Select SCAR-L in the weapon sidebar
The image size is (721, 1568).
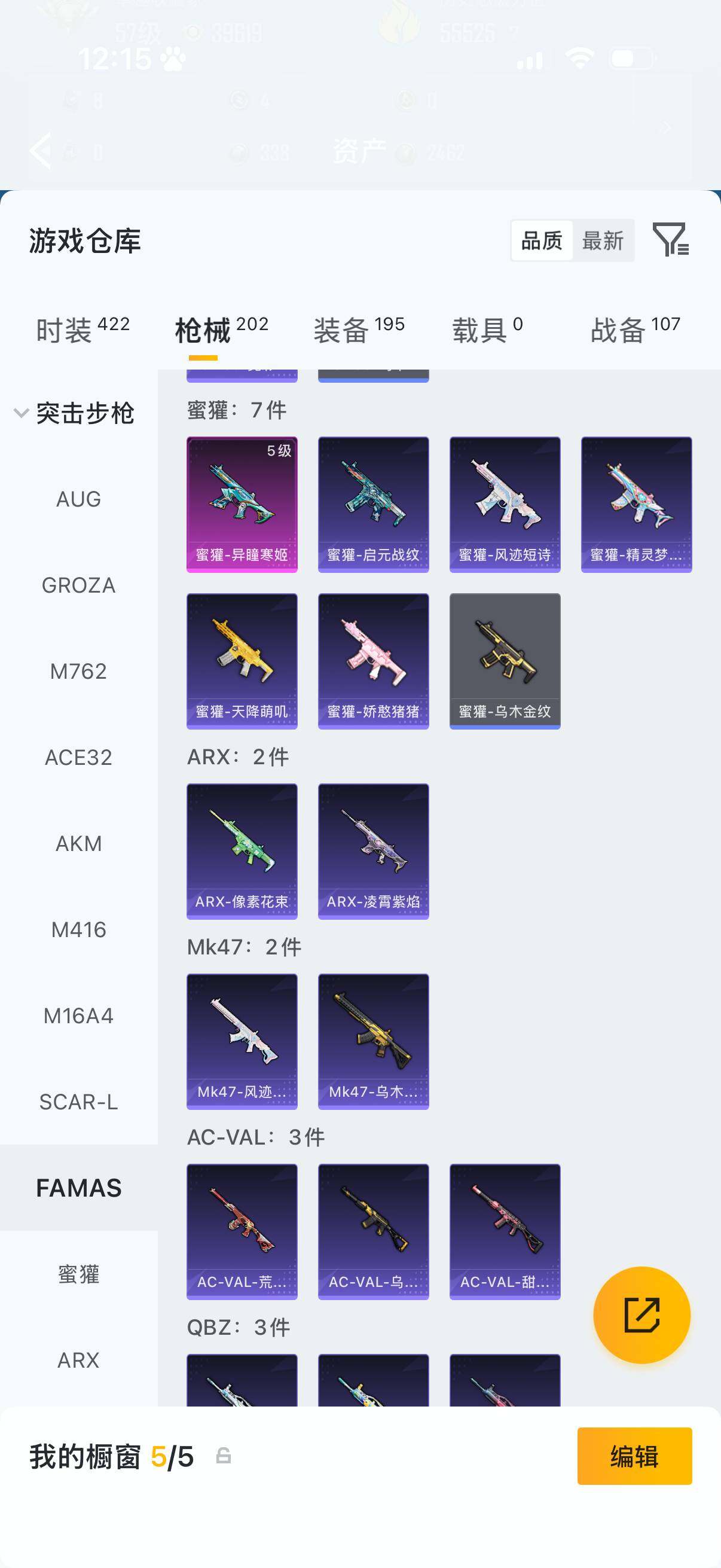pos(78,1102)
